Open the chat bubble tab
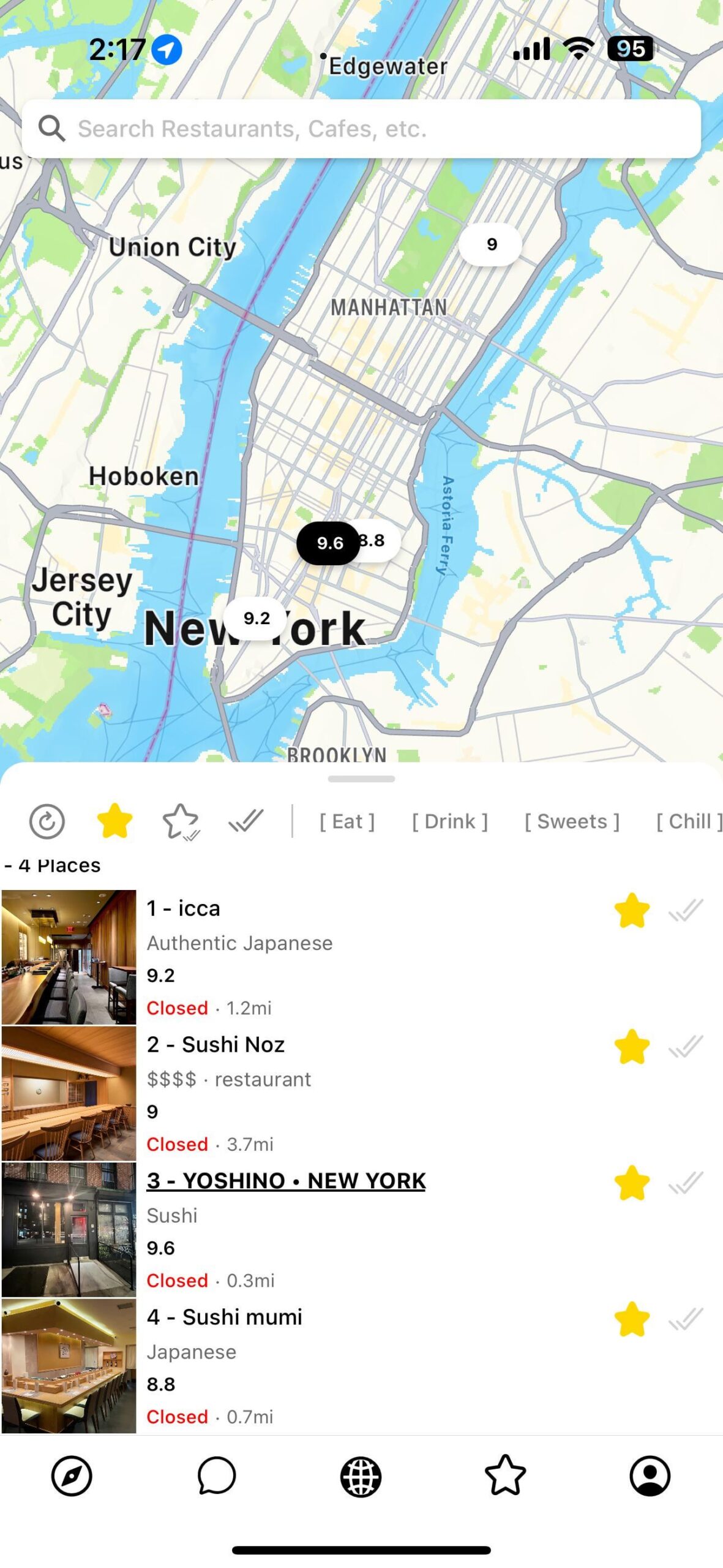 (217, 1476)
